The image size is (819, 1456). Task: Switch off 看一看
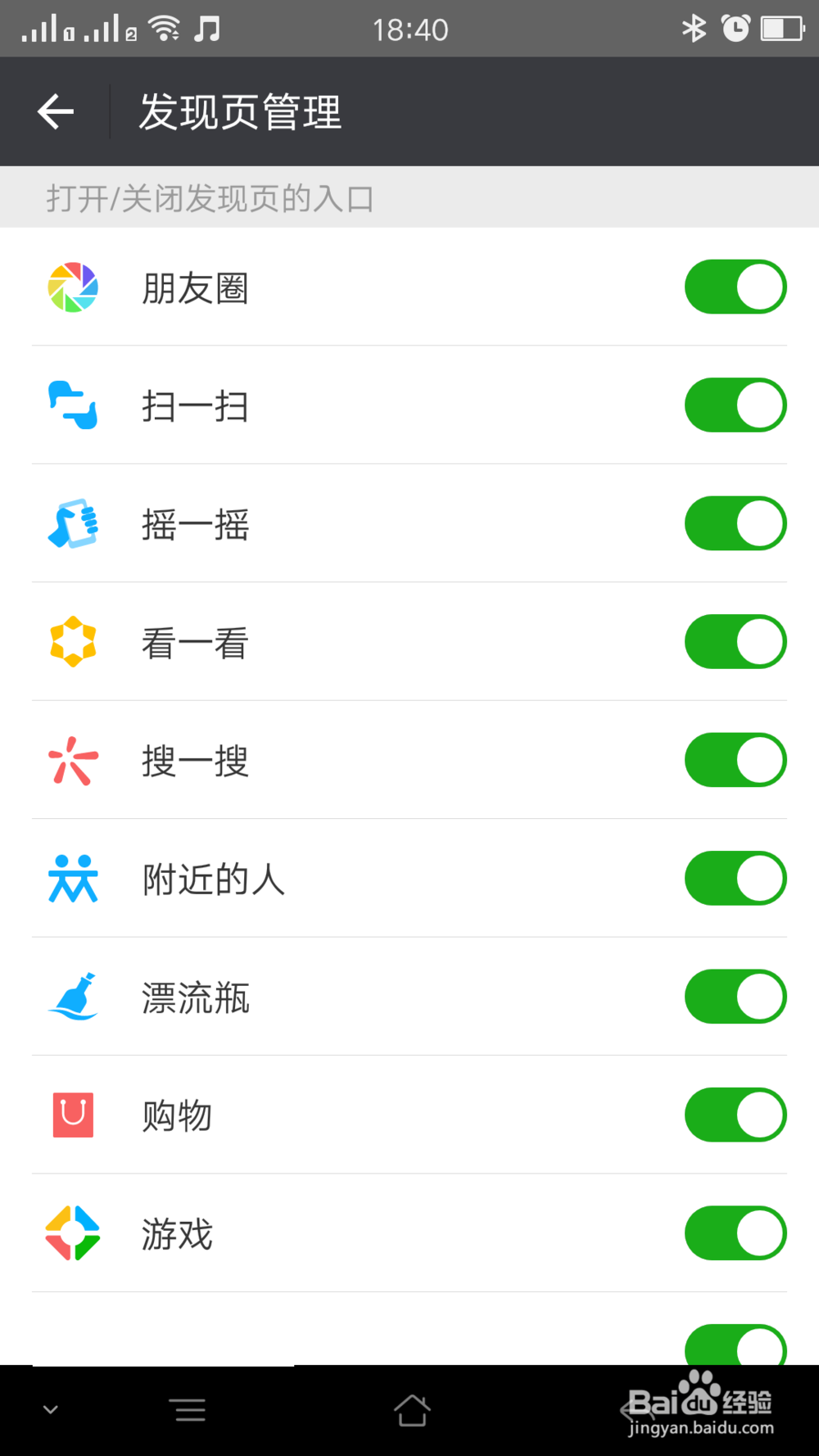click(735, 641)
